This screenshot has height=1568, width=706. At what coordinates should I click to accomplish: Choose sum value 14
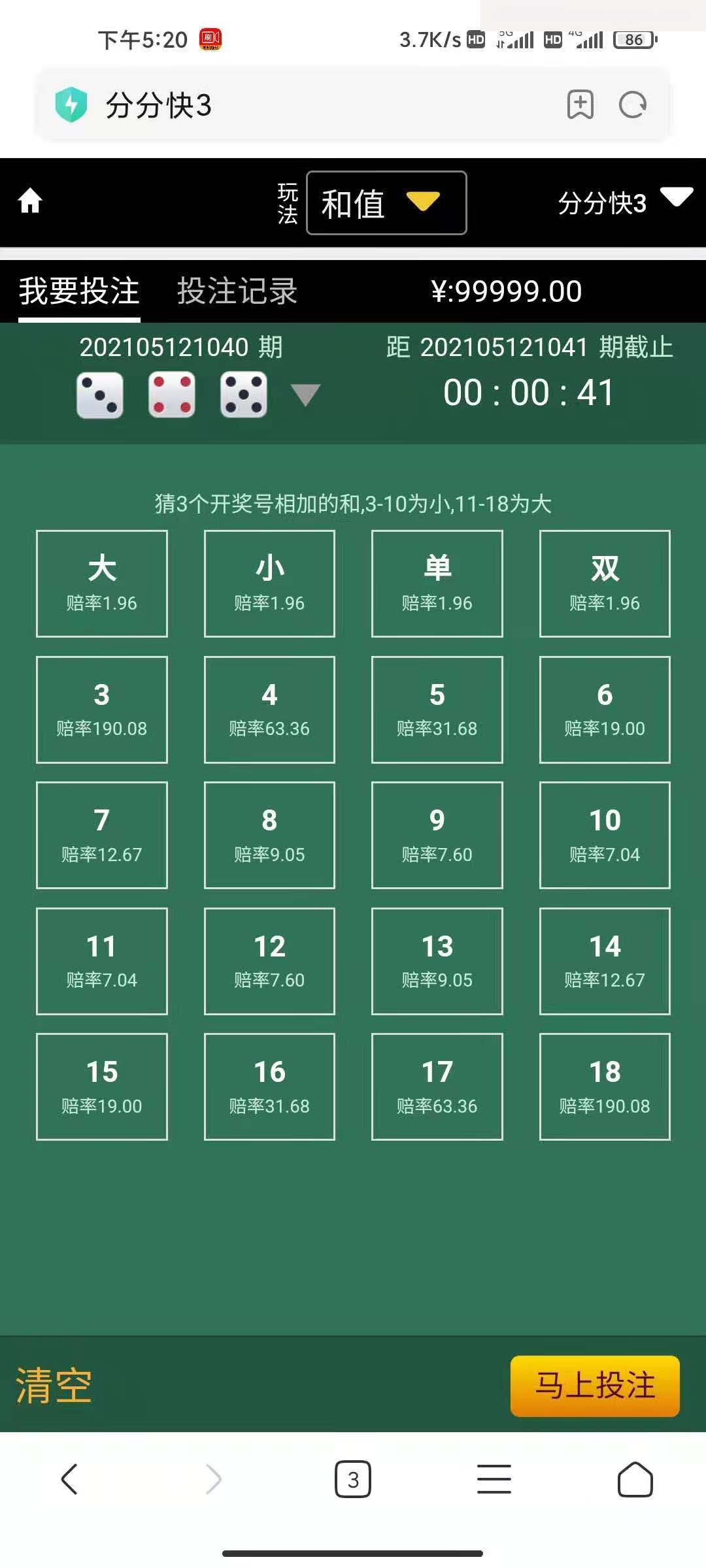coord(605,961)
